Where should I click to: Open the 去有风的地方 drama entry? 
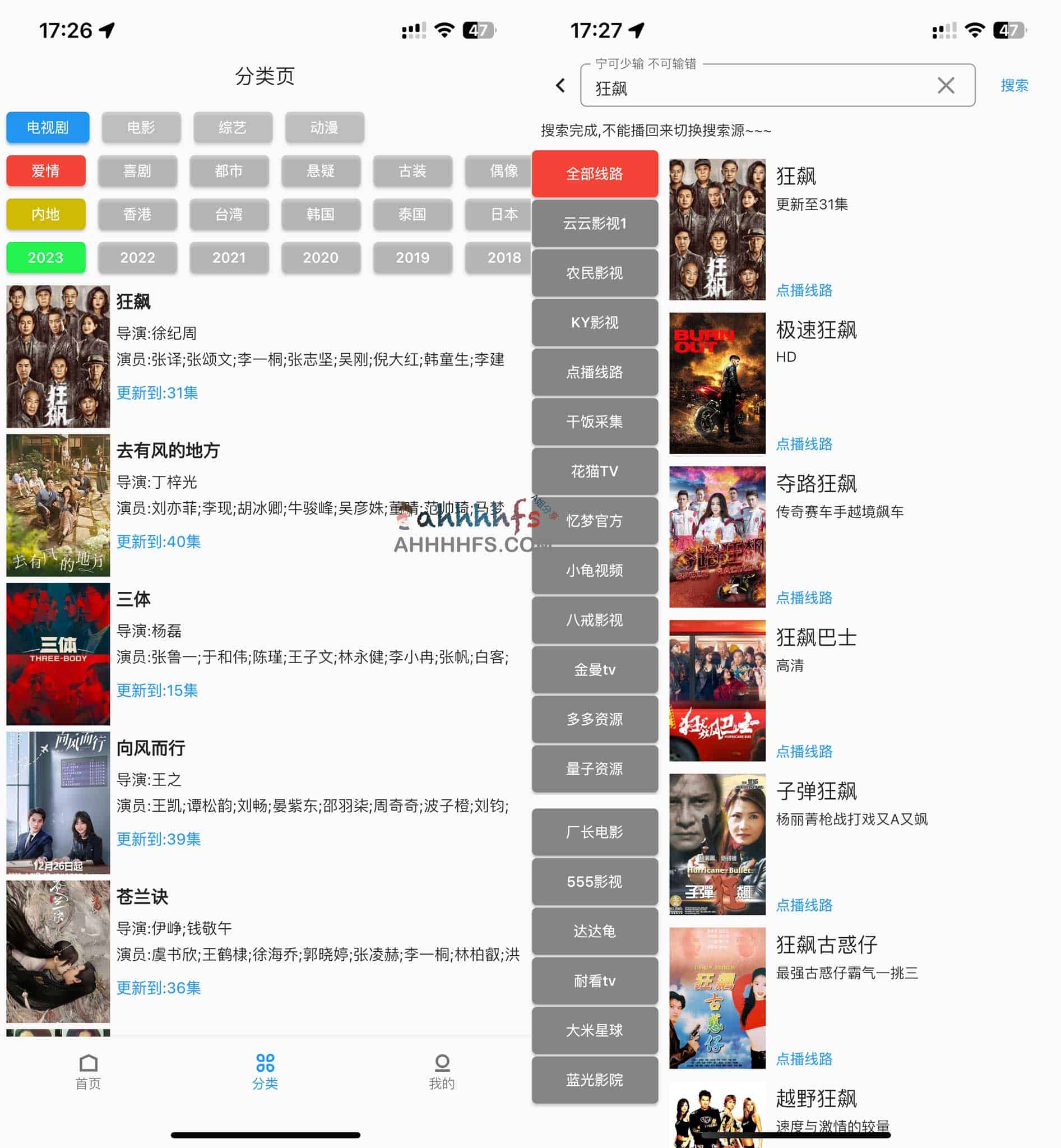168,451
